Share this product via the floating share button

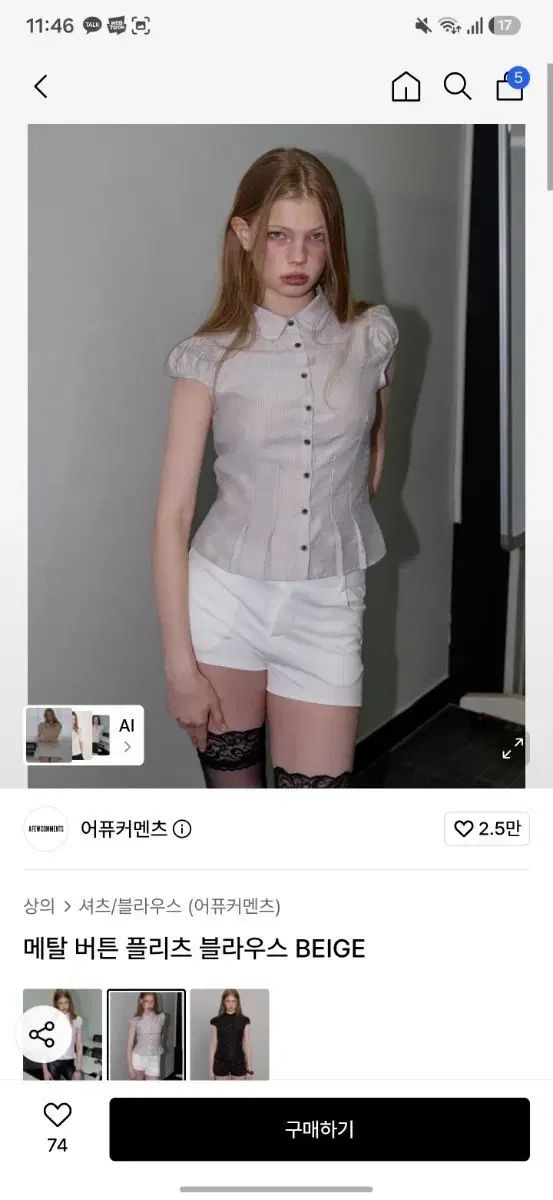(42, 1035)
